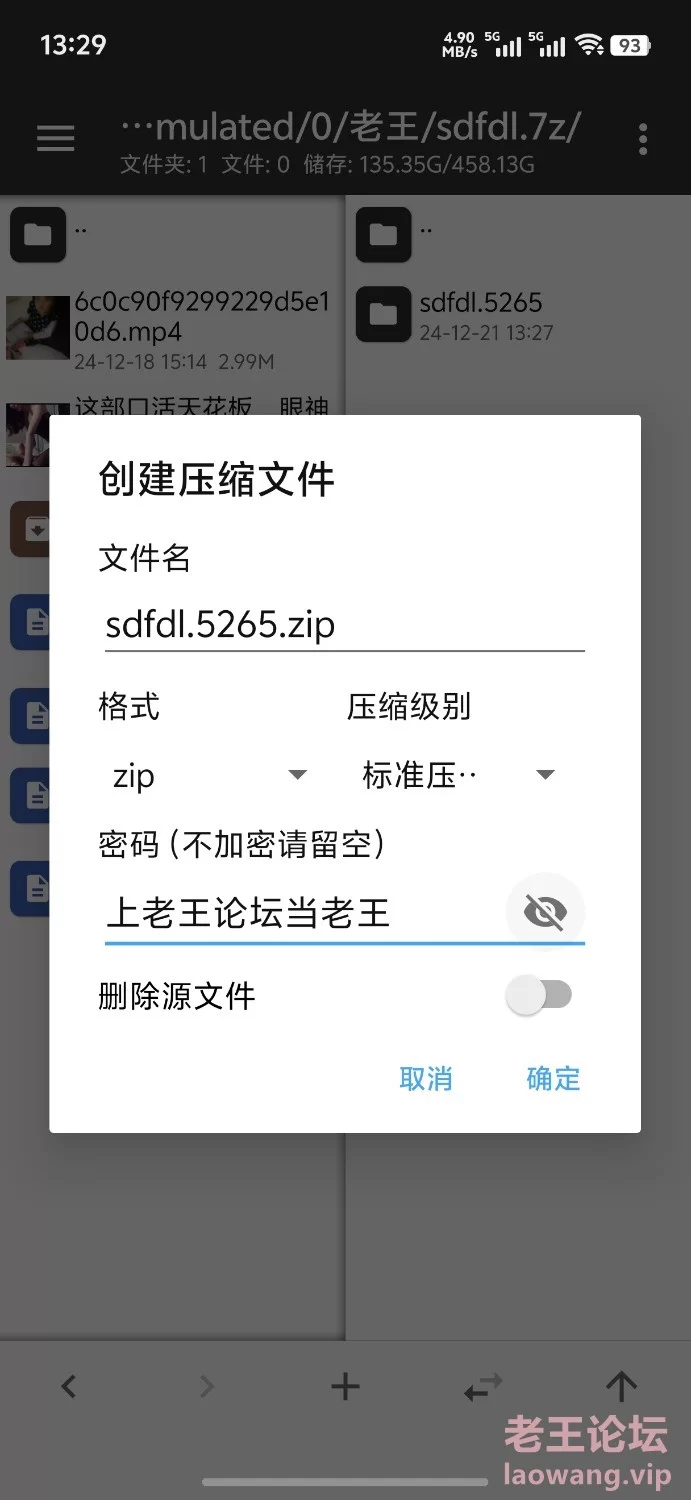Tap 取消 to cancel the dialog
This screenshot has height=1500, width=691.
pyautogui.click(x=426, y=1078)
